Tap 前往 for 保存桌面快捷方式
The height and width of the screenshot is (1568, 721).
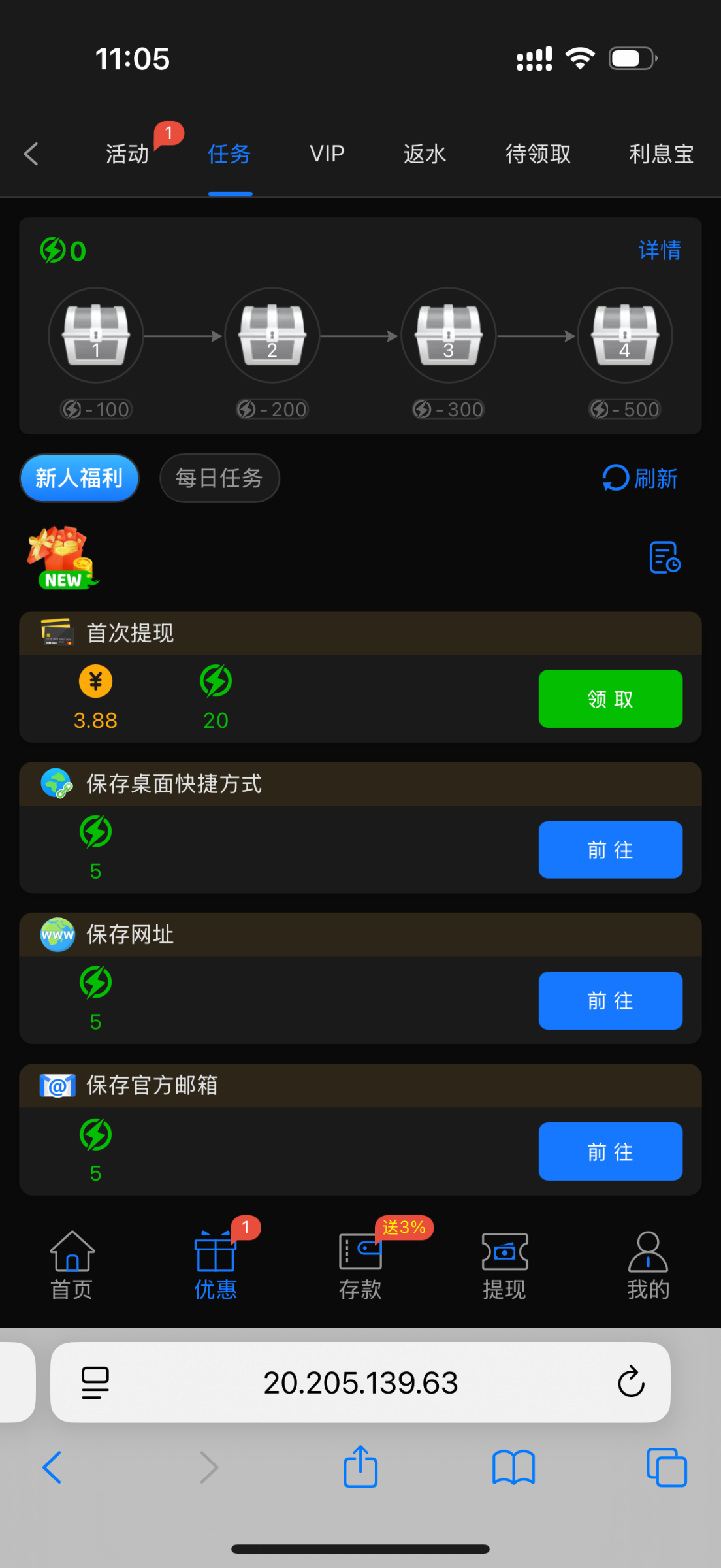[x=610, y=849]
